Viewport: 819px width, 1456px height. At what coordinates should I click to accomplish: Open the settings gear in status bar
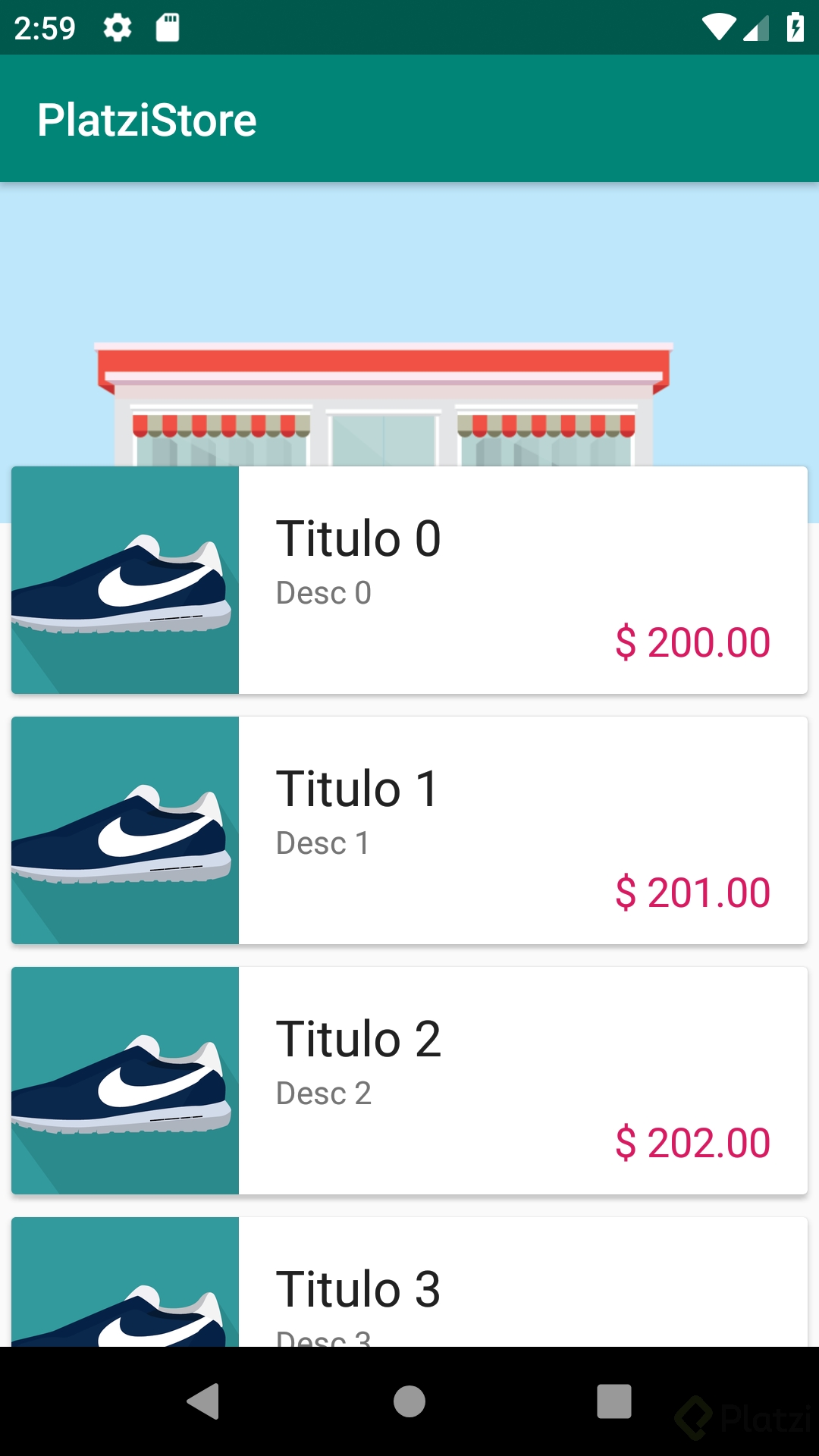point(118,29)
